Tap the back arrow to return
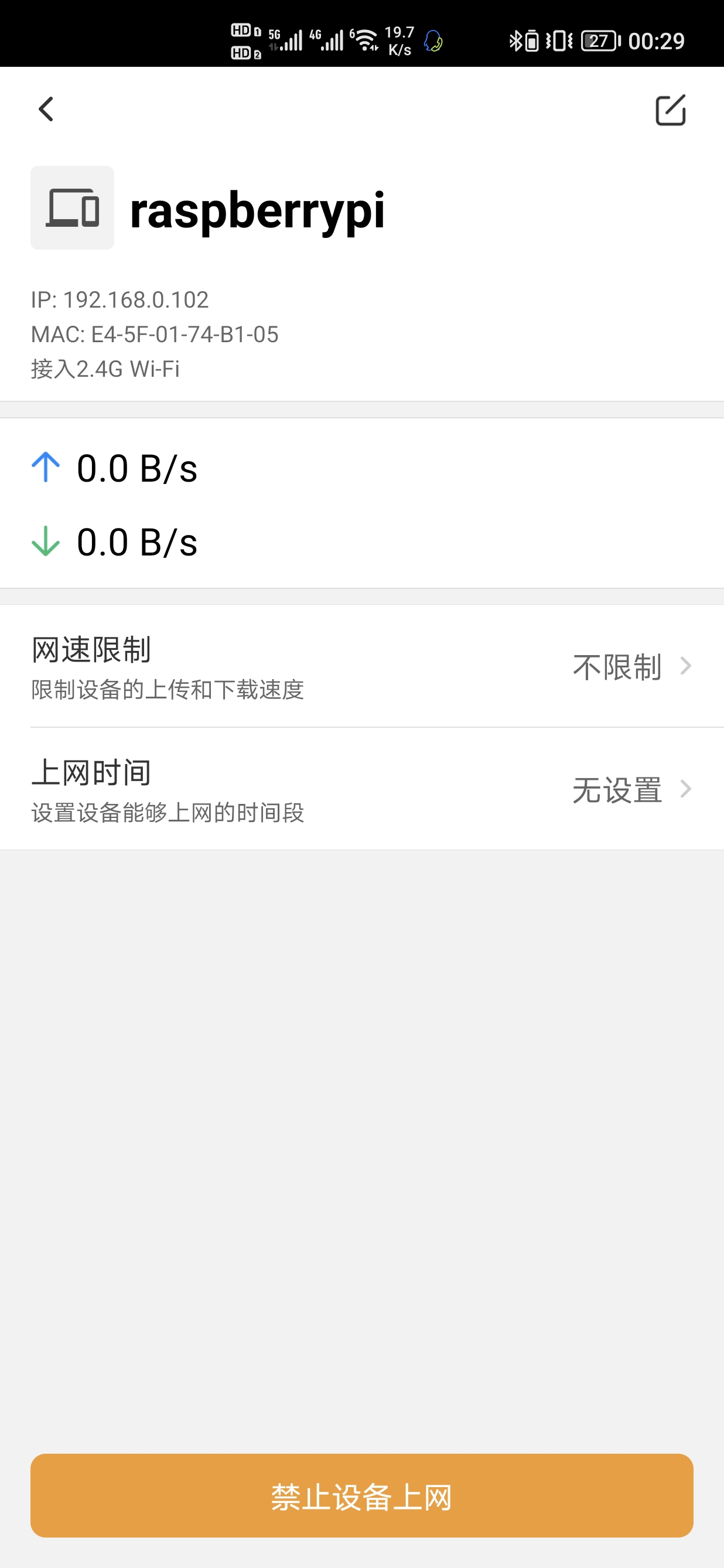Screen dimensions: 724x1568 [x=46, y=110]
